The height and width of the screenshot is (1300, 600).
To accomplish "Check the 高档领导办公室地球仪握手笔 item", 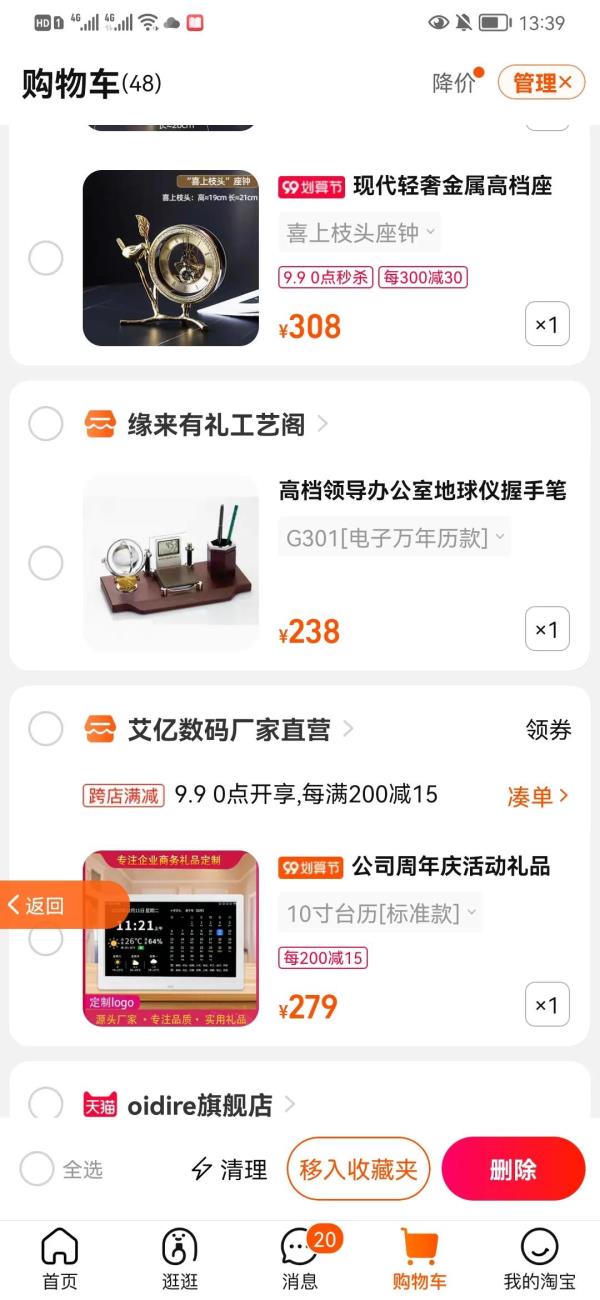I will [x=45, y=563].
